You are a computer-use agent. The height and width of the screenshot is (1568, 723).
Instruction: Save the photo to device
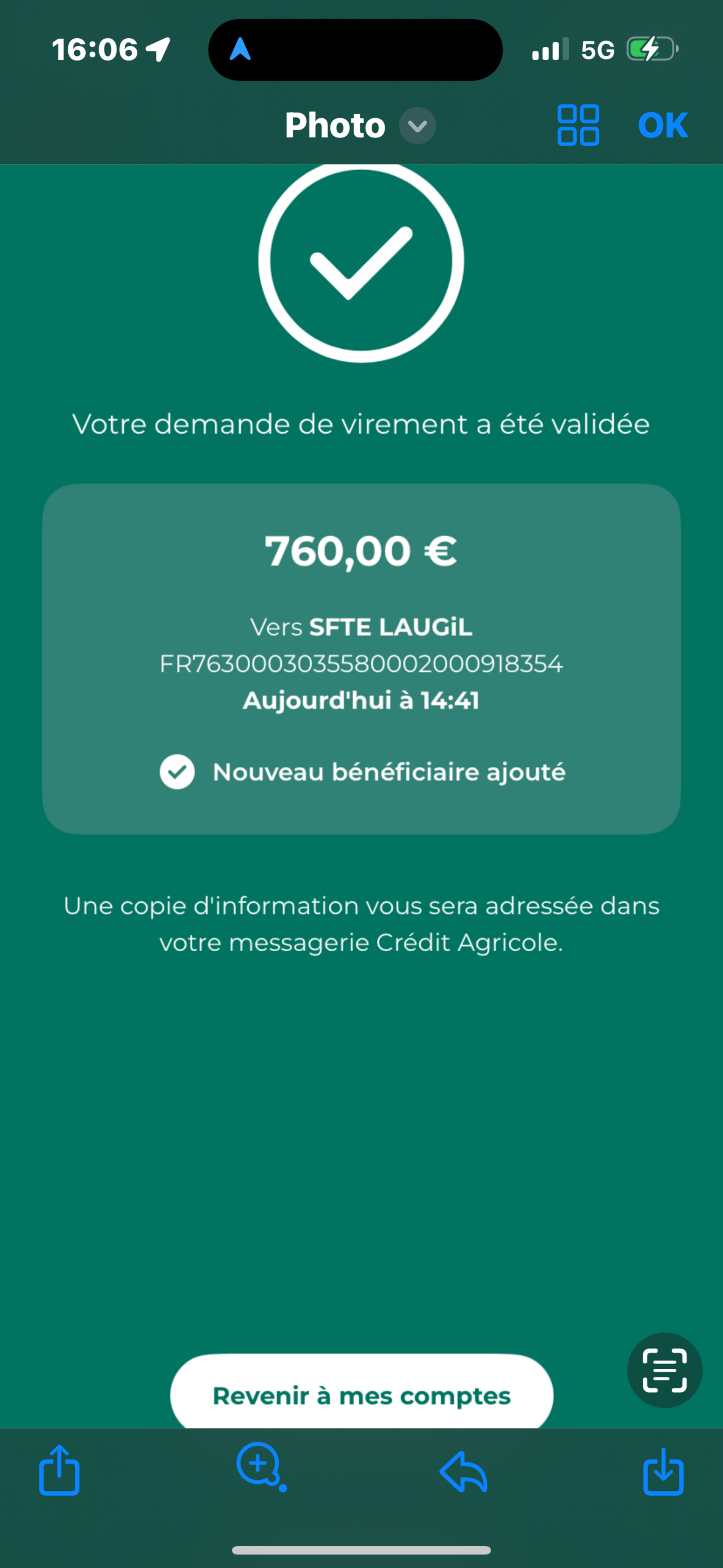click(663, 1472)
